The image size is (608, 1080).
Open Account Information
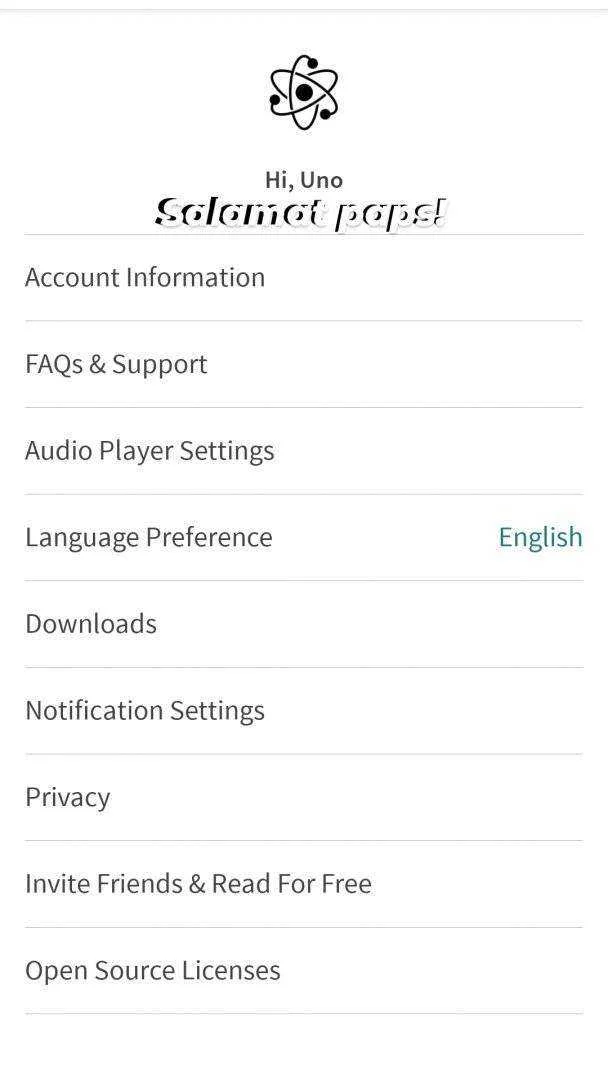(304, 278)
